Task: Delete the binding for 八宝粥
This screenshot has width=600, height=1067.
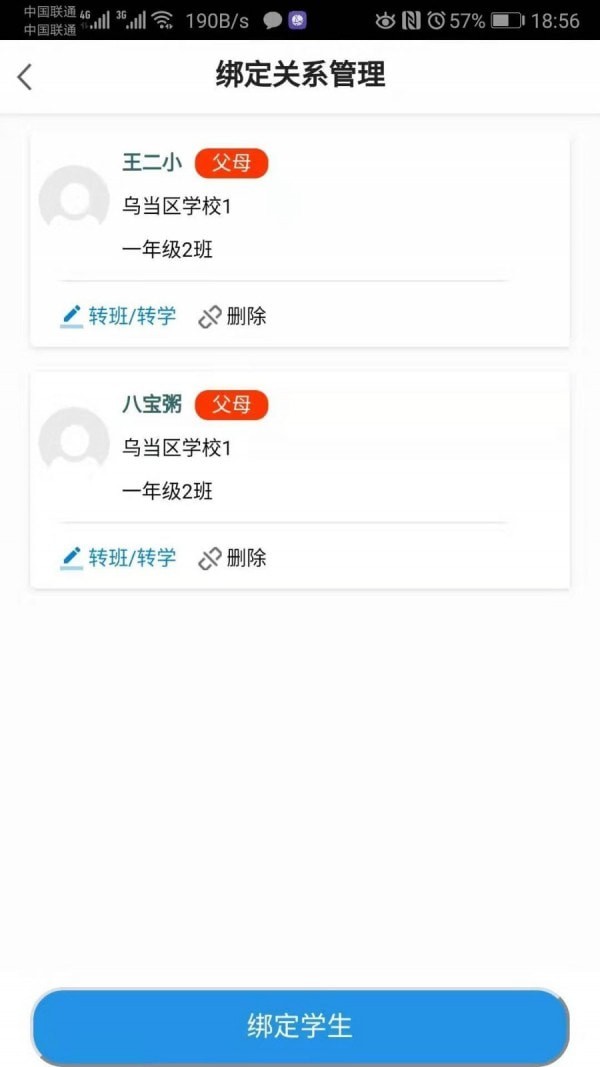Action: [233, 558]
